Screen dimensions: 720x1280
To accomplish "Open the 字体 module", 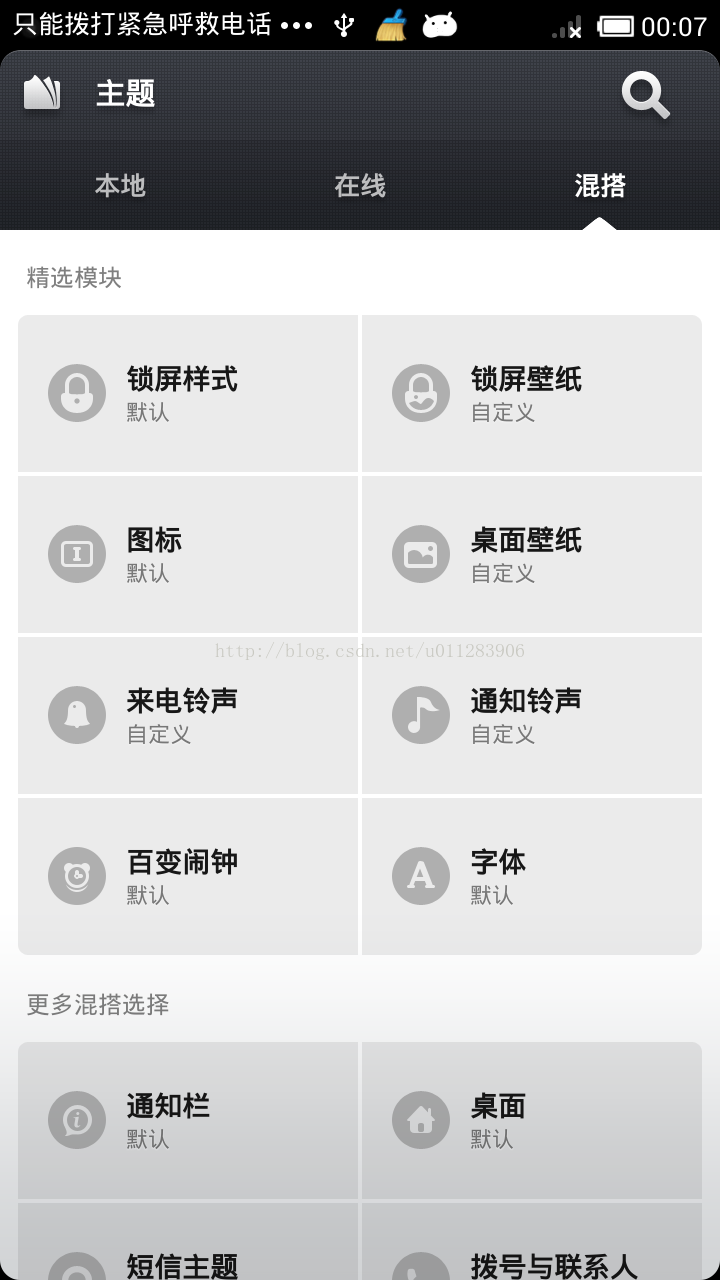I will coord(532,876).
